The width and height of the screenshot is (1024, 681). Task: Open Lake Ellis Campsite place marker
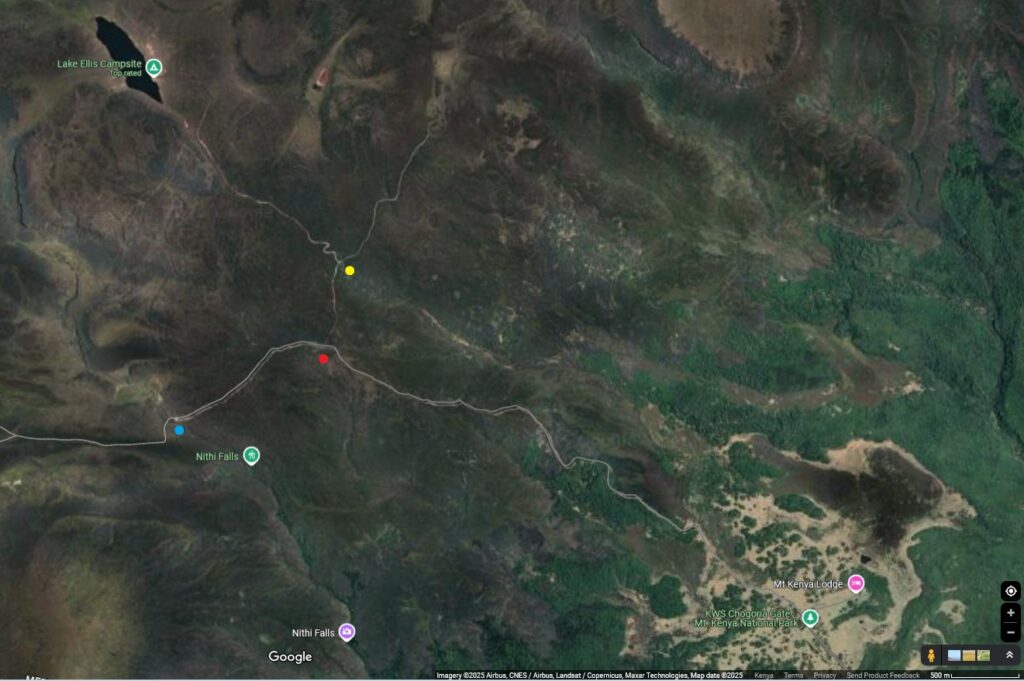click(153, 68)
